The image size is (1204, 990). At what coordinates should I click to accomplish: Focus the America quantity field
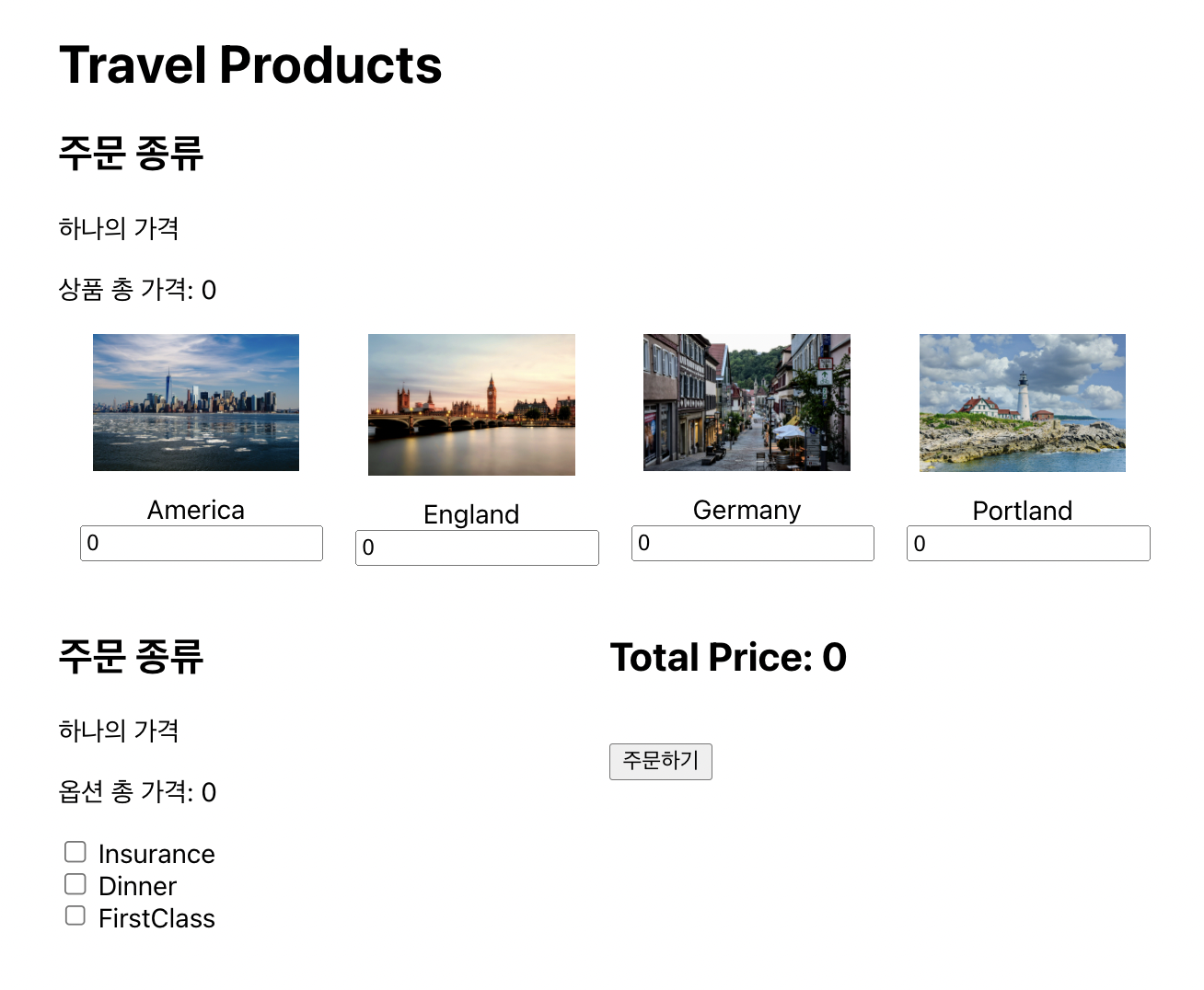click(201, 543)
